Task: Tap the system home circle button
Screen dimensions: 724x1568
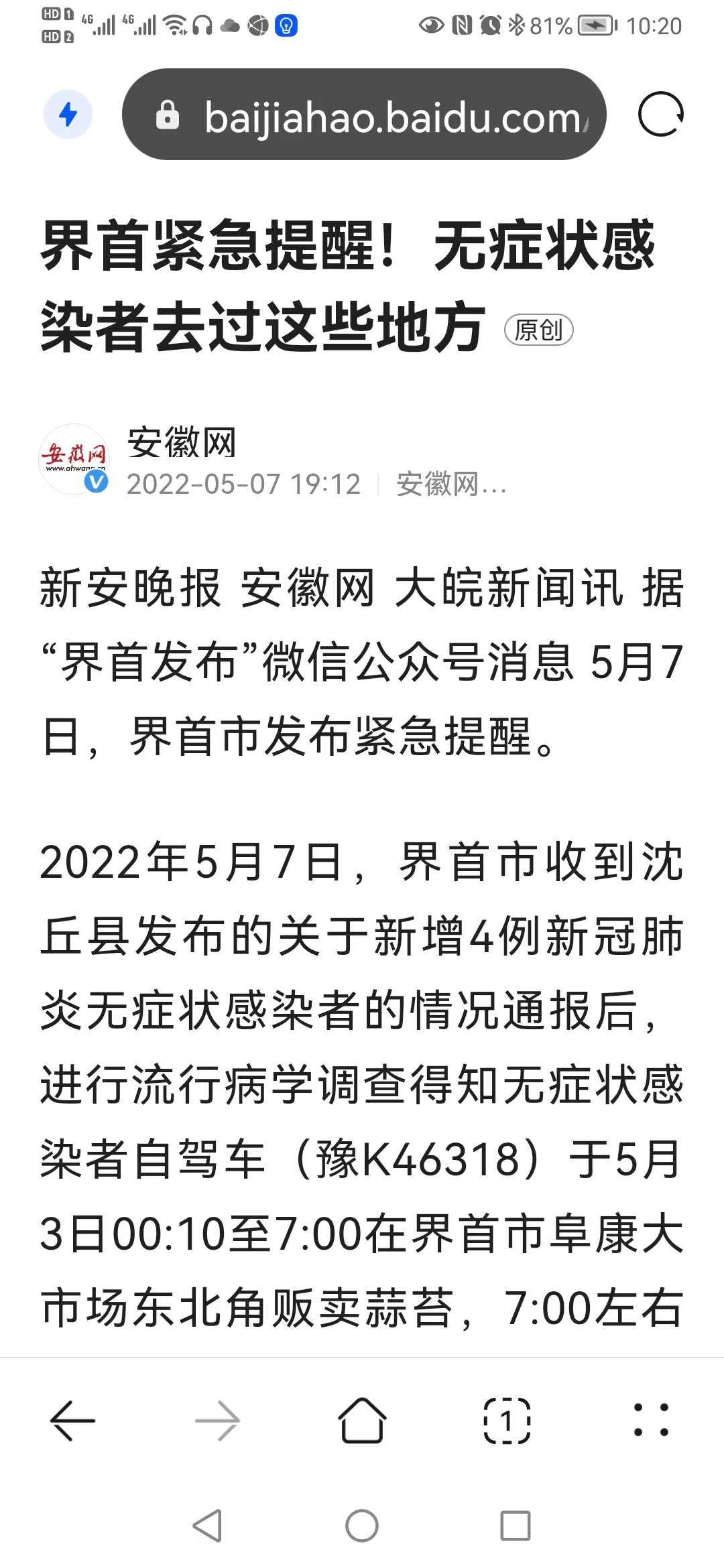Action: [x=362, y=1526]
